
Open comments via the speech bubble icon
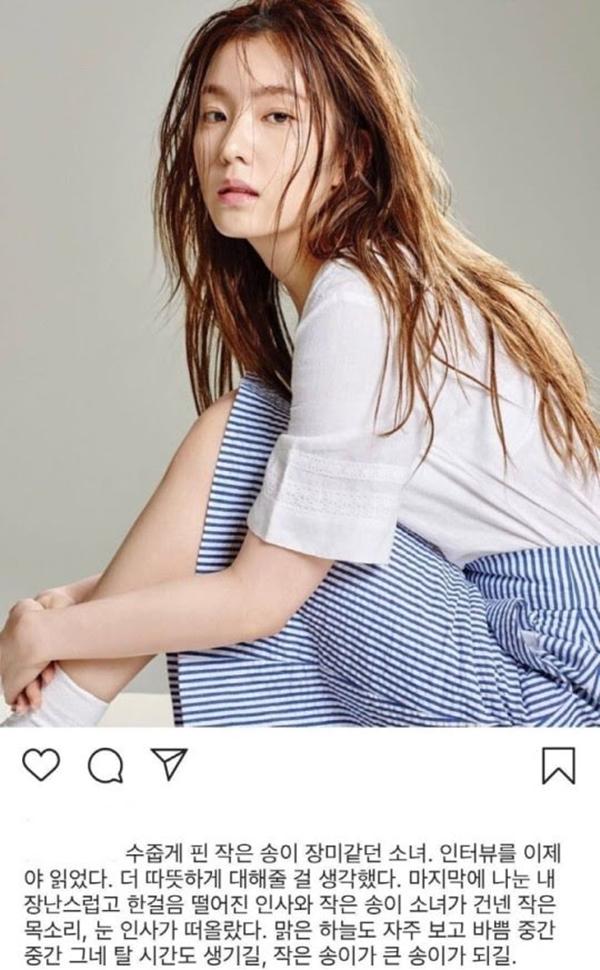point(103,765)
